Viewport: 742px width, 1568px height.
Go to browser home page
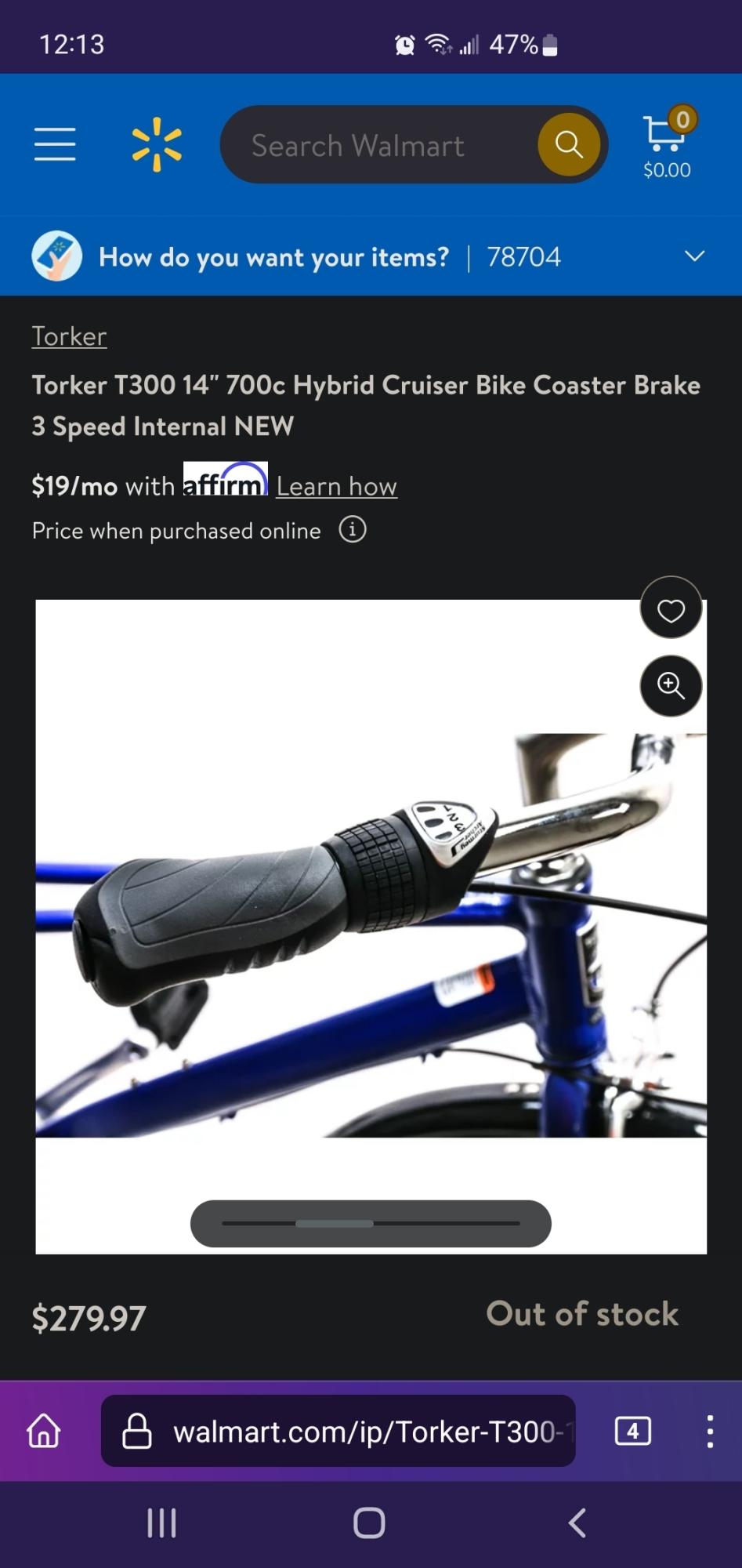[x=44, y=1431]
